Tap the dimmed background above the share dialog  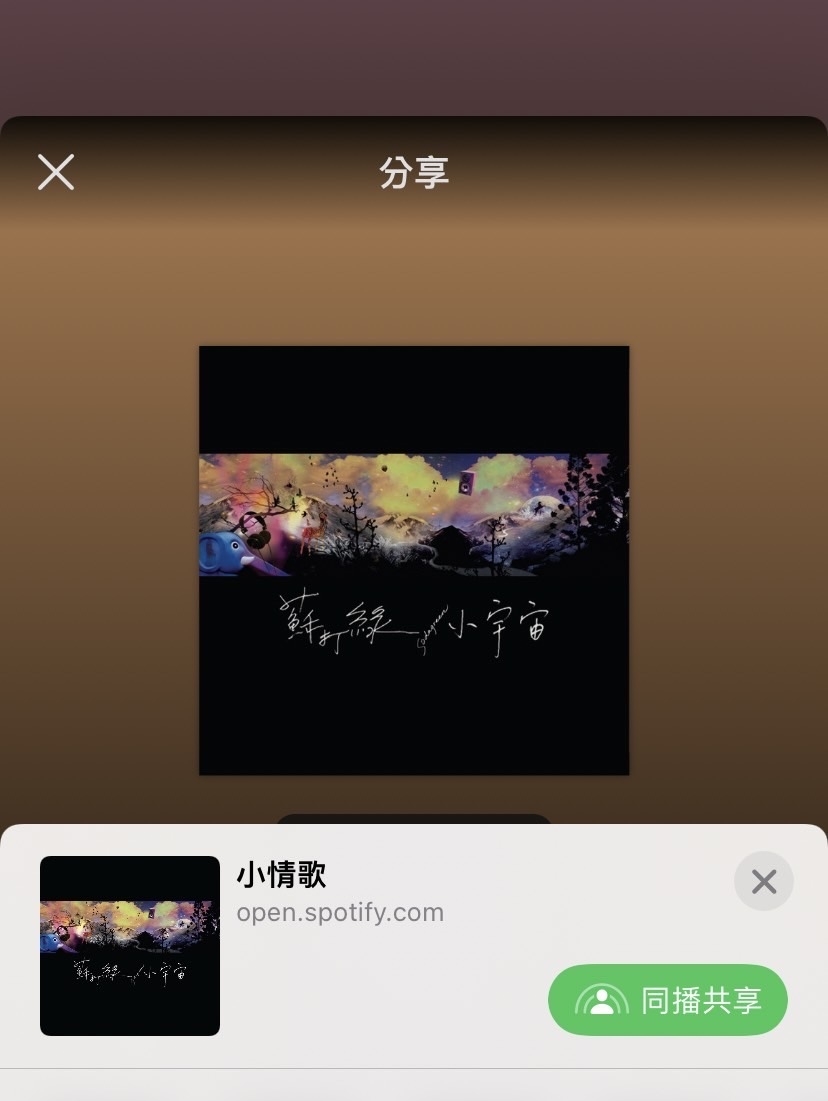click(414, 55)
